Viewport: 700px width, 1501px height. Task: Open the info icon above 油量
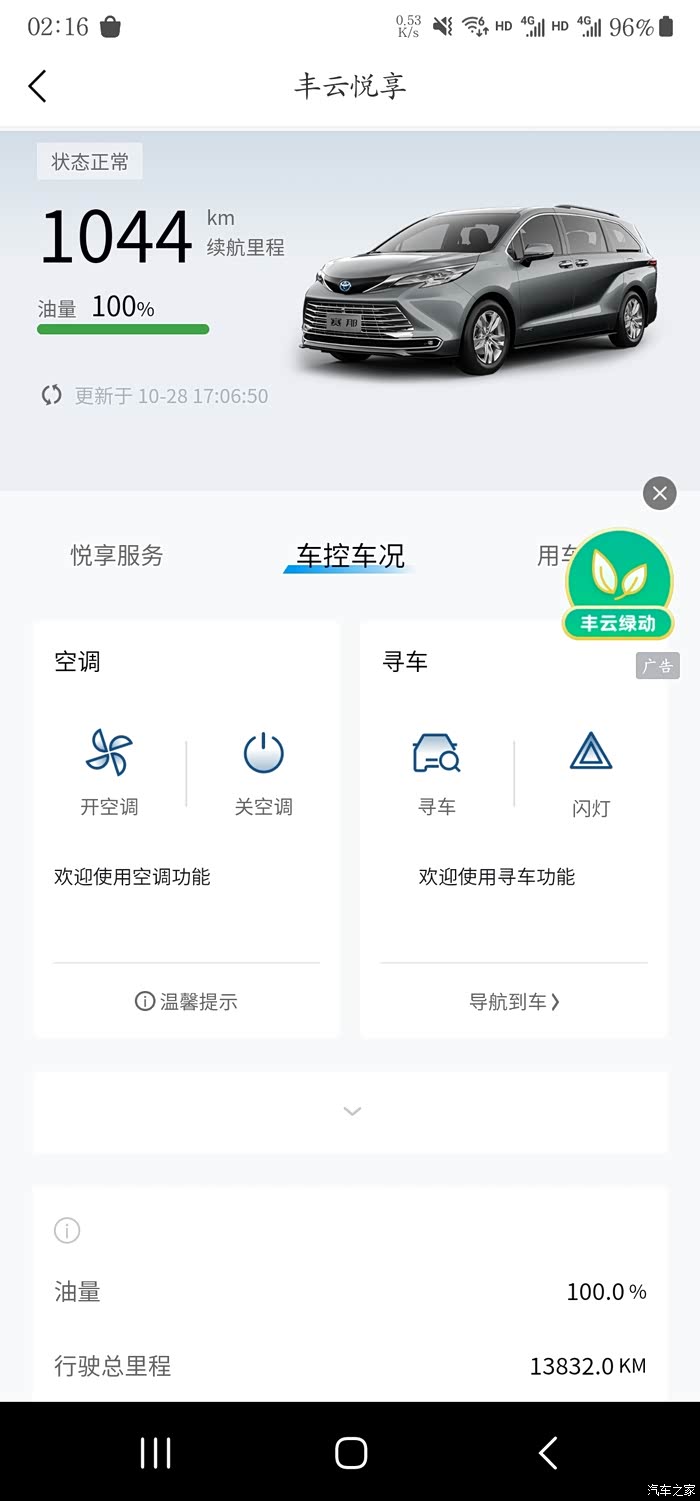coord(67,1230)
